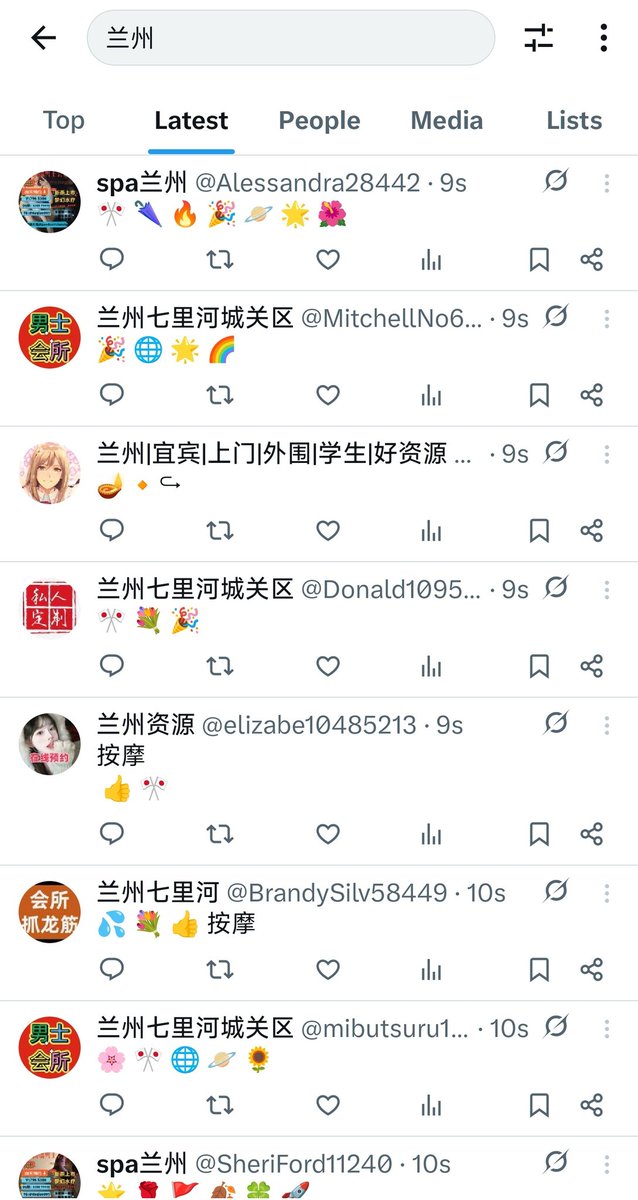The height and width of the screenshot is (1200, 638).
Task: Open the avatar of @elizabe10485213
Action: tap(50, 744)
